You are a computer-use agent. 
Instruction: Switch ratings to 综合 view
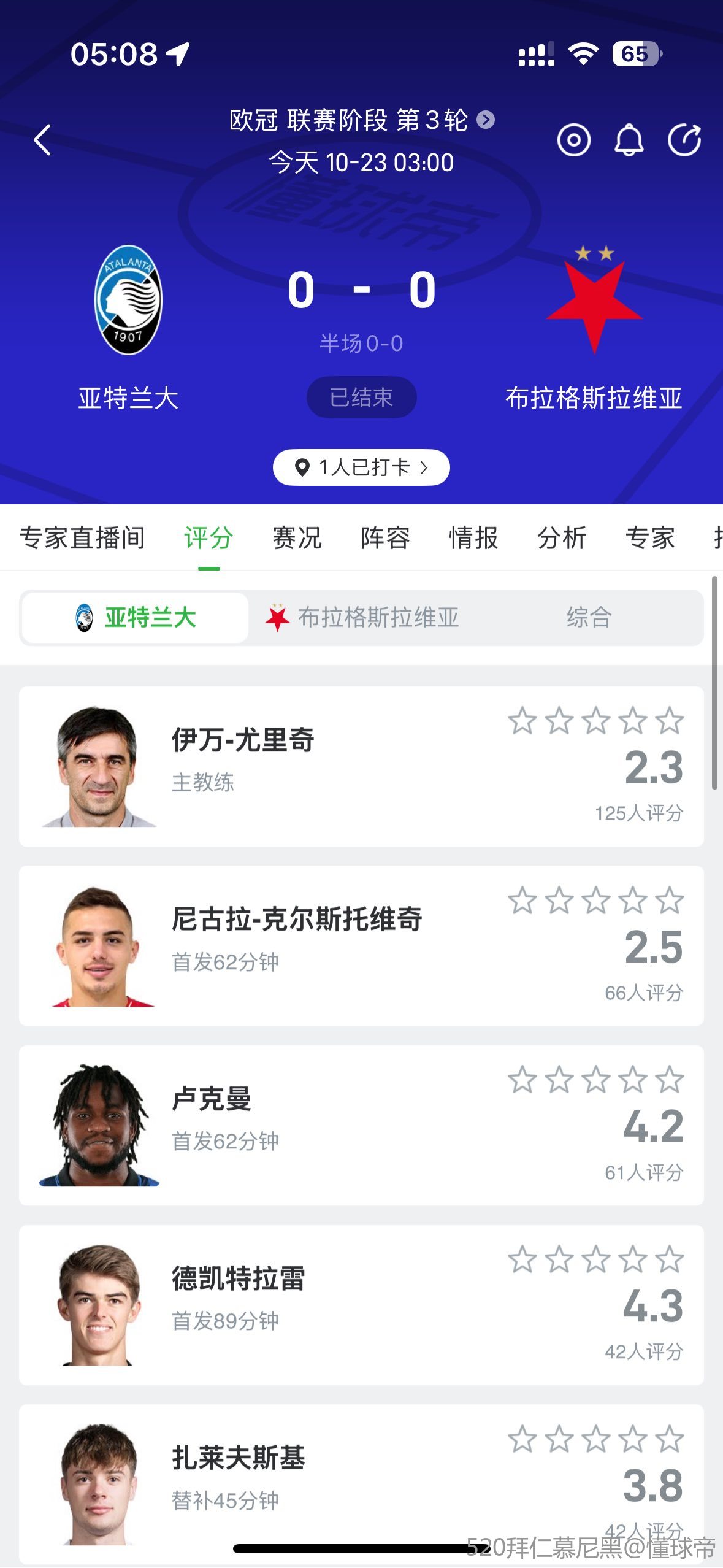click(x=589, y=618)
